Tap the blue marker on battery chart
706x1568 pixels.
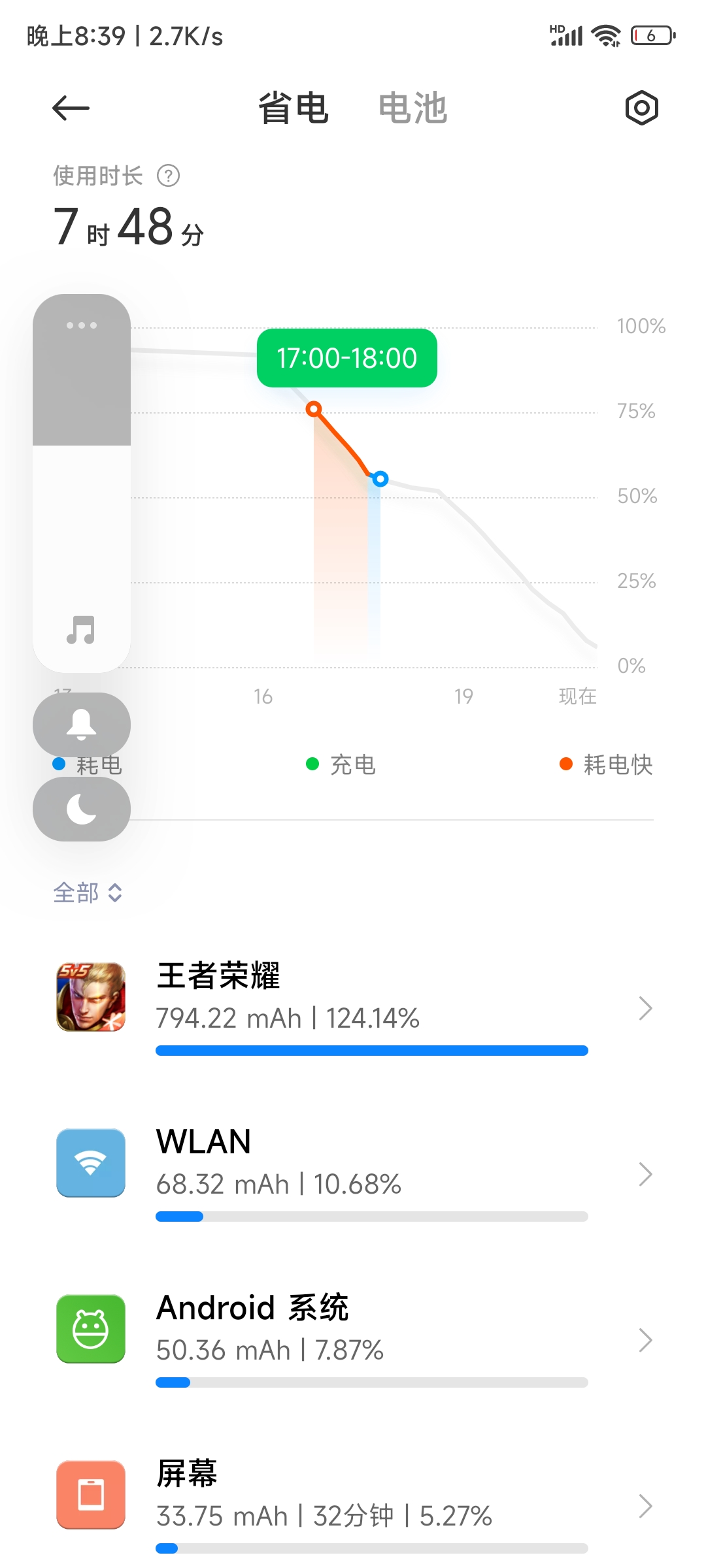tap(380, 479)
